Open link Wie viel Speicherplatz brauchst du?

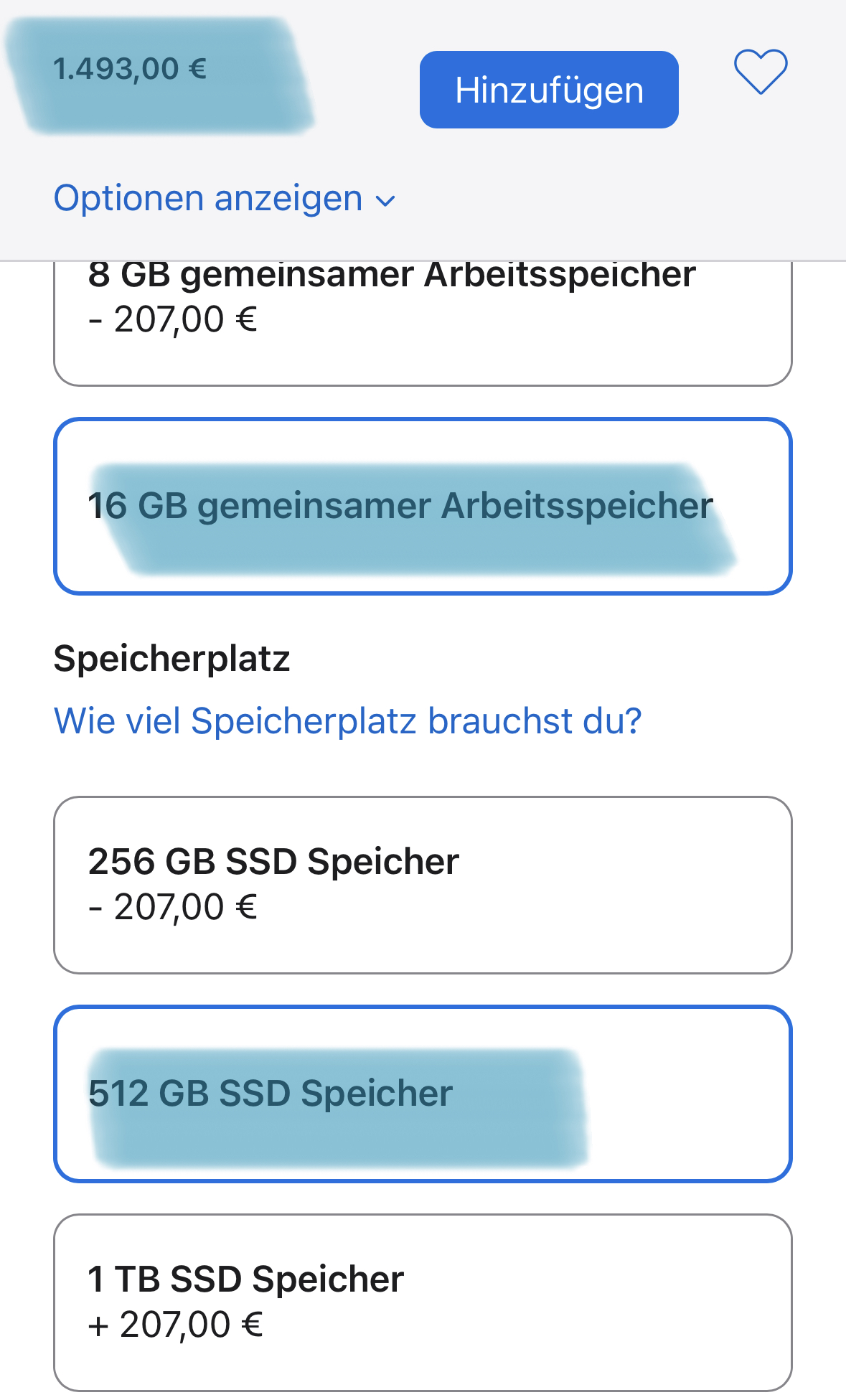[347, 720]
